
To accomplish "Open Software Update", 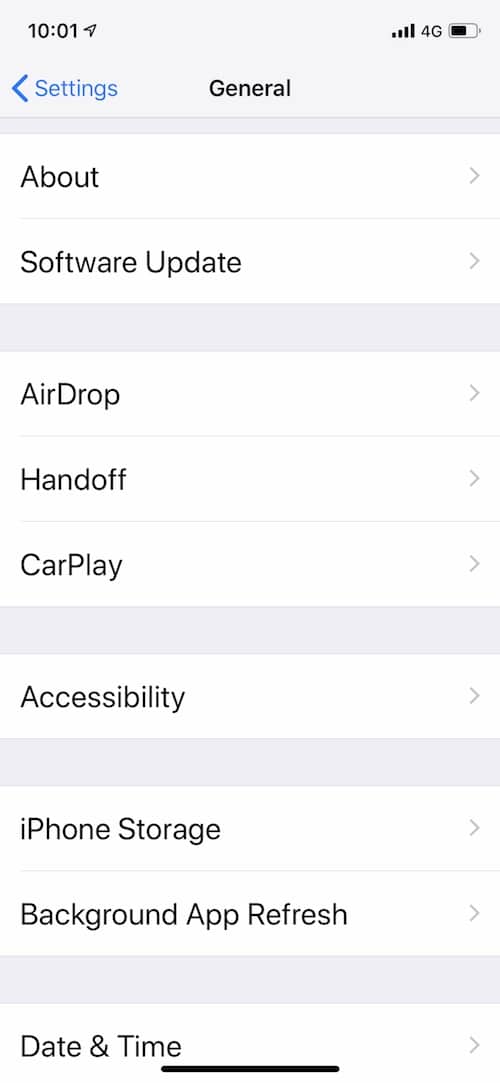I will tap(250, 261).
